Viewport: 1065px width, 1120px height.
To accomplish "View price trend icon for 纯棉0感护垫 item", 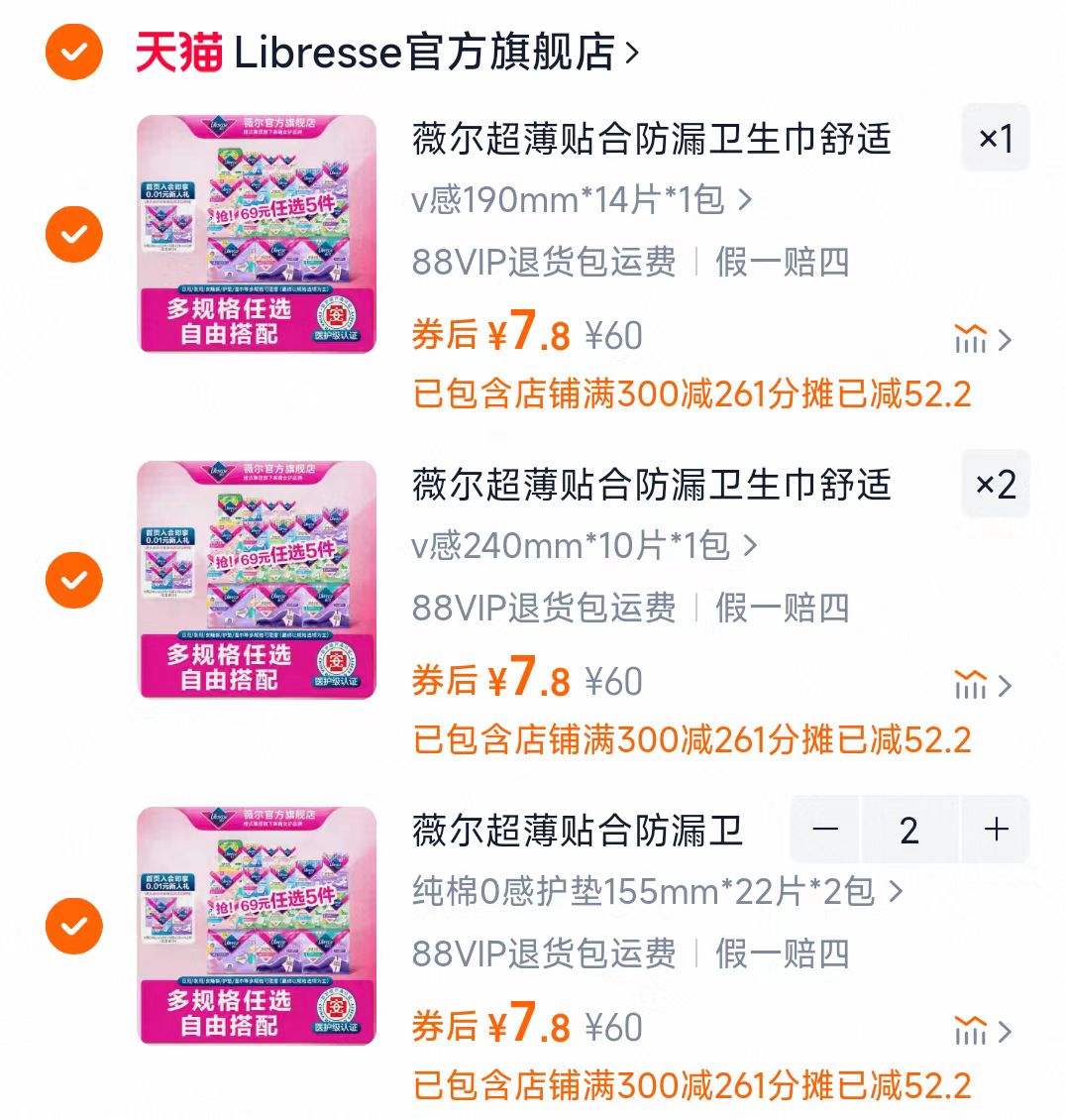I will (982, 1031).
